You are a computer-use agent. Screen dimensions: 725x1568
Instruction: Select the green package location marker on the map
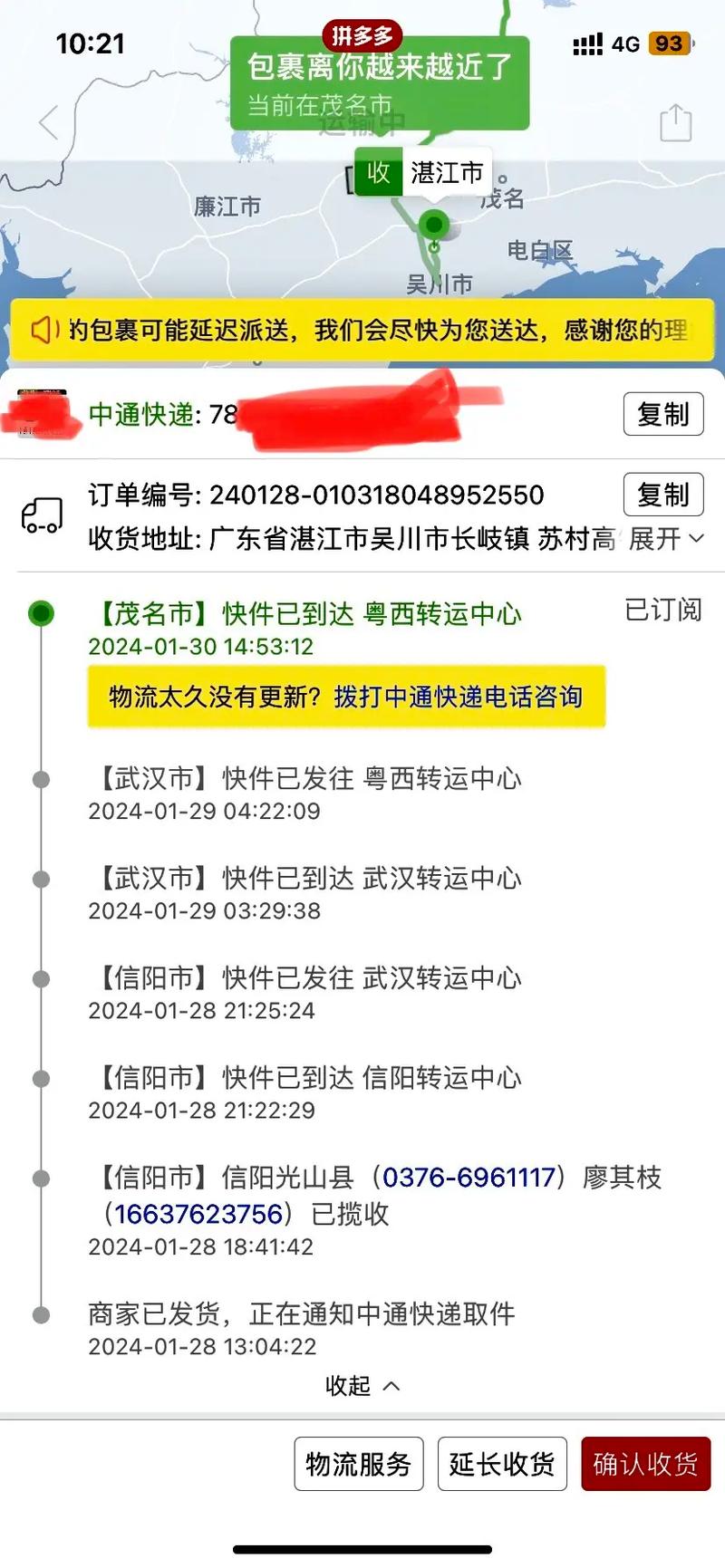pyautogui.click(x=432, y=222)
